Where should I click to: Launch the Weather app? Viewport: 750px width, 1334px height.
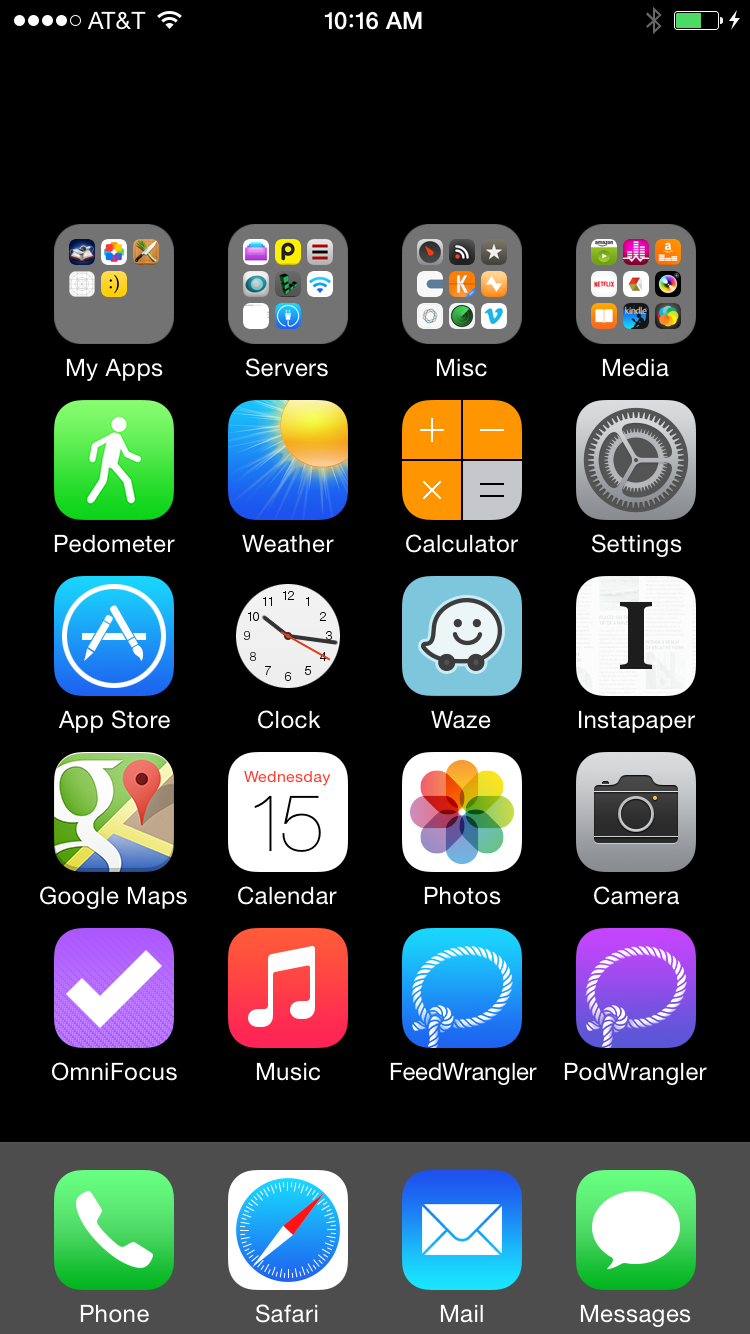[287, 460]
